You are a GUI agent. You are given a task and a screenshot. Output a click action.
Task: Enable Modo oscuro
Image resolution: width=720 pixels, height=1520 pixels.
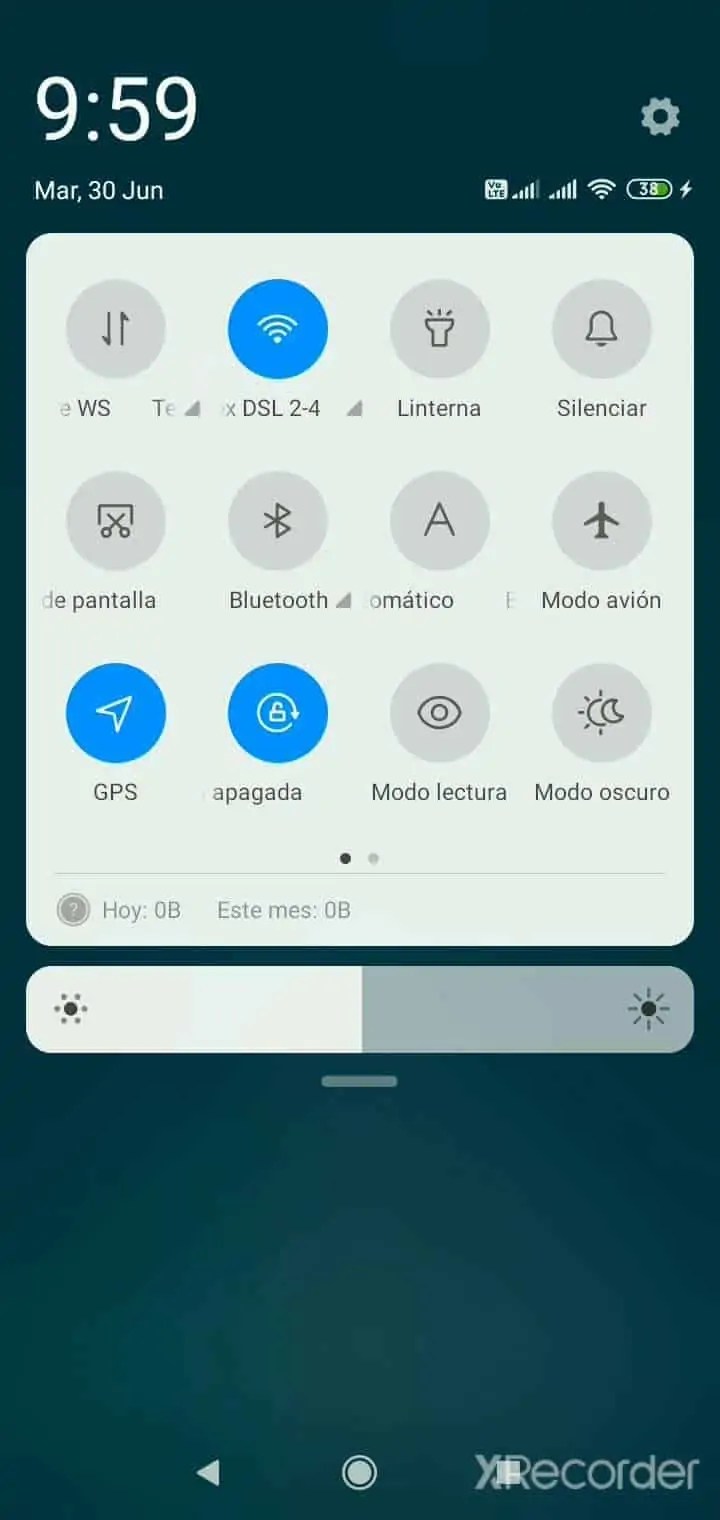point(601,713)
